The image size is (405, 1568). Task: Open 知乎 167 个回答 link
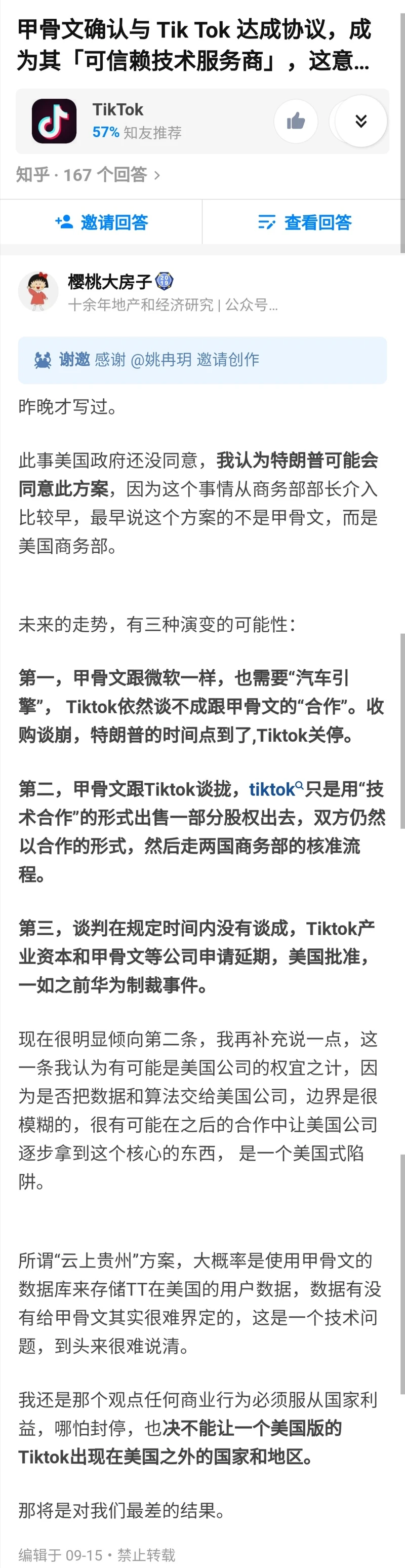point(88,175)
